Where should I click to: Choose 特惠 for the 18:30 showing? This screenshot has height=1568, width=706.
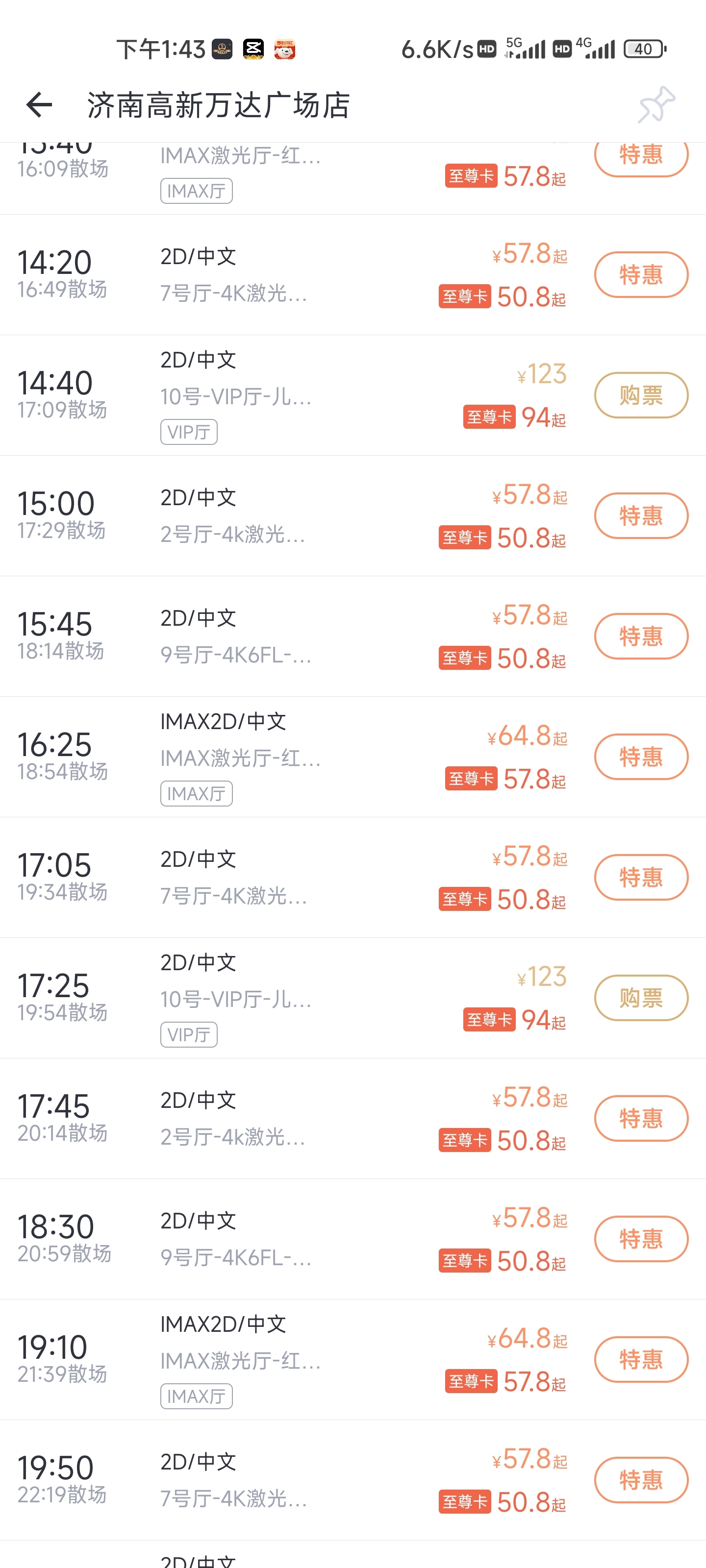point(641,1239)
